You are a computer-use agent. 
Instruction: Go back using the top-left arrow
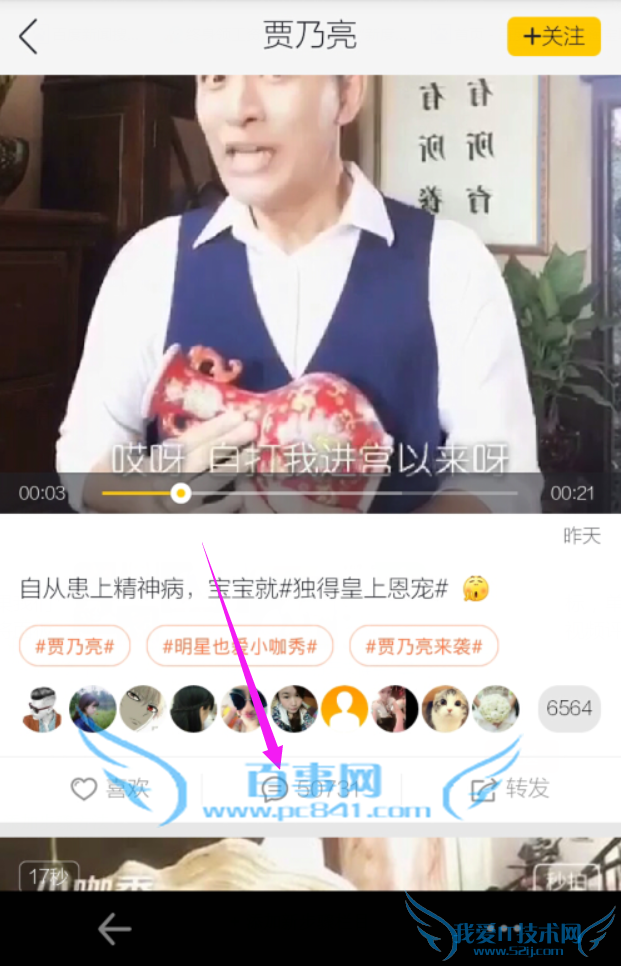click(28, 37)
